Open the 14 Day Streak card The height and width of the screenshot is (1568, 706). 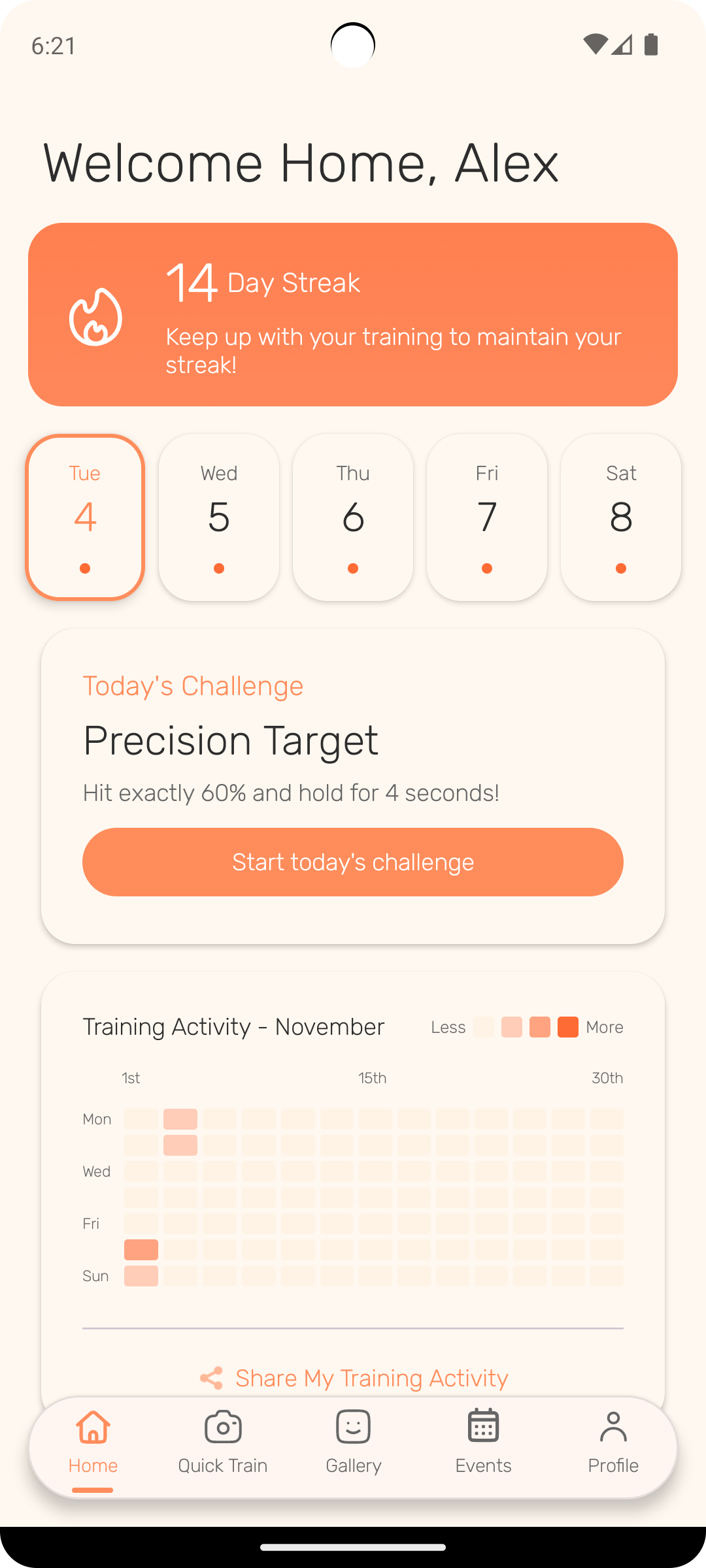[353, 314]
